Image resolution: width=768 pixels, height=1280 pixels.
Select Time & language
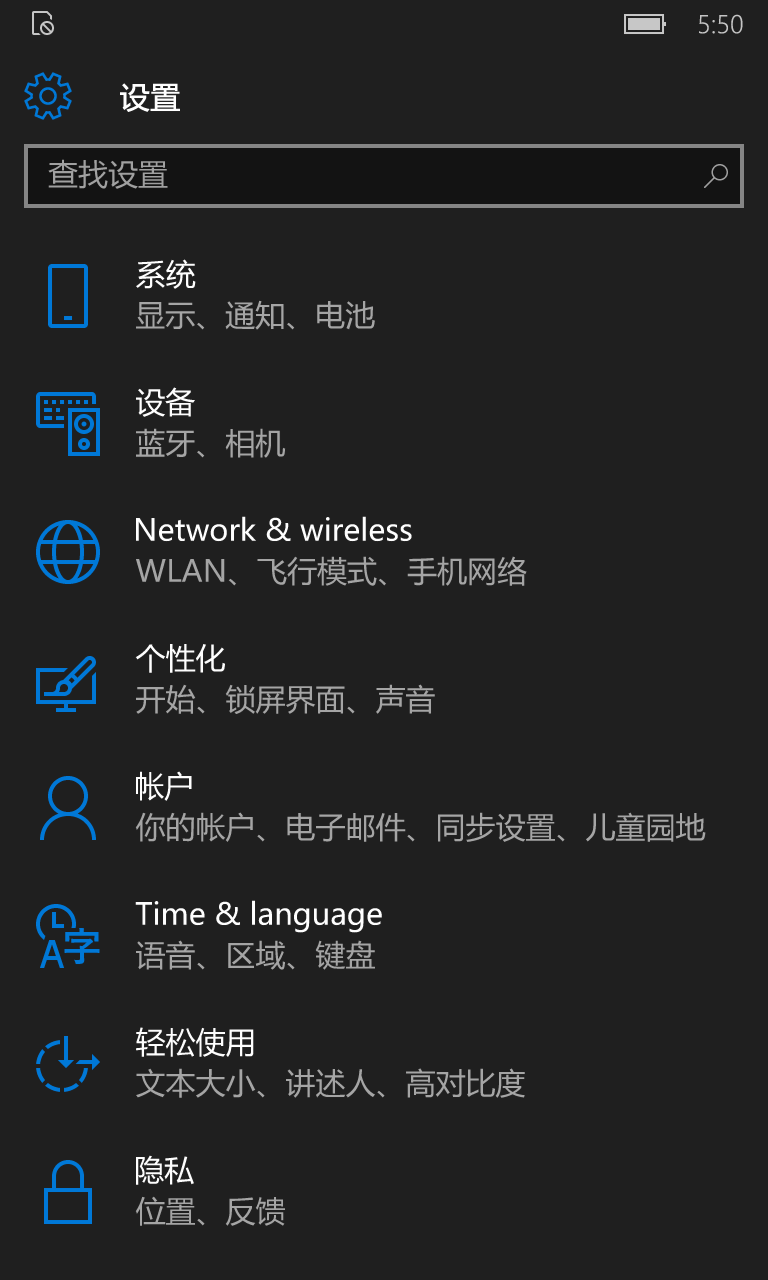tap(384, 936)
